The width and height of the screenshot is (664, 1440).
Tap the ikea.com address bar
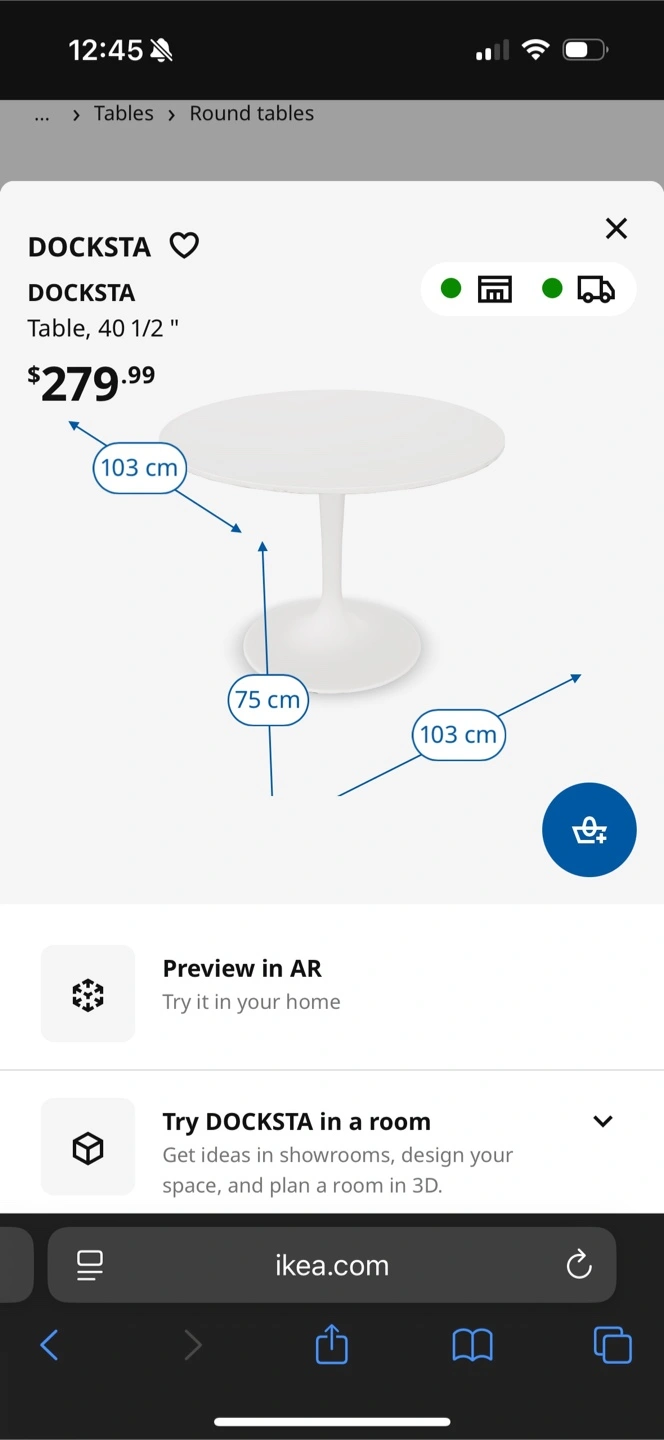tap(332, 1265)
